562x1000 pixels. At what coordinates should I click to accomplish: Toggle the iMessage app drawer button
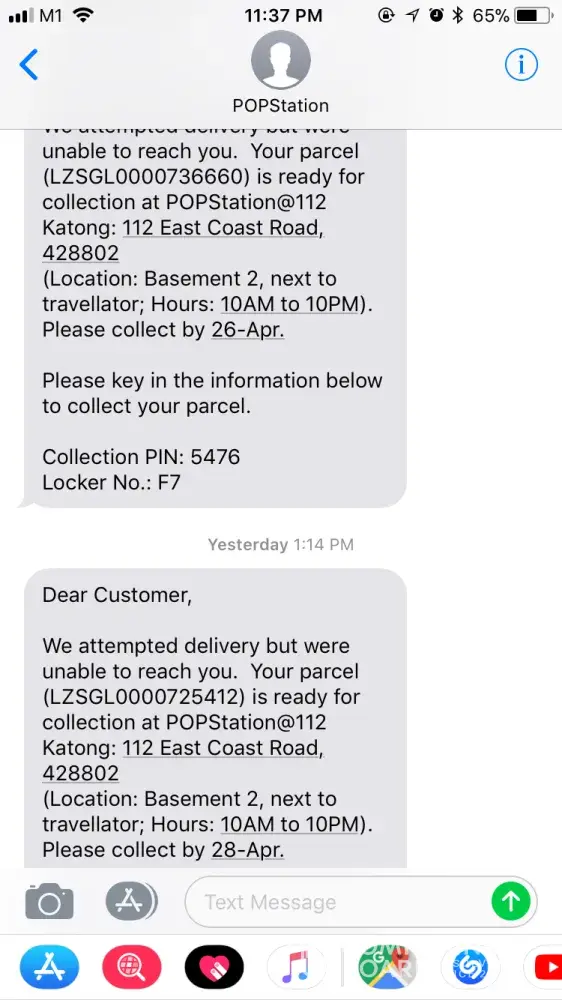click(x=131, y=902)
